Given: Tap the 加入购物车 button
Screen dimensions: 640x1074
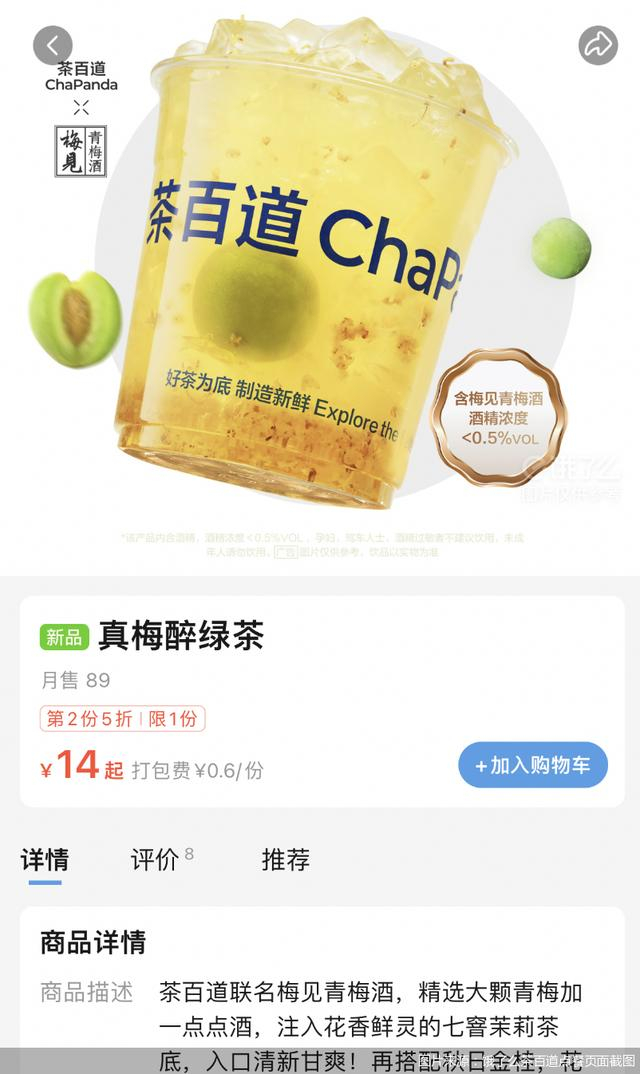Looking at the screenshot, I should tap(533, 764).
